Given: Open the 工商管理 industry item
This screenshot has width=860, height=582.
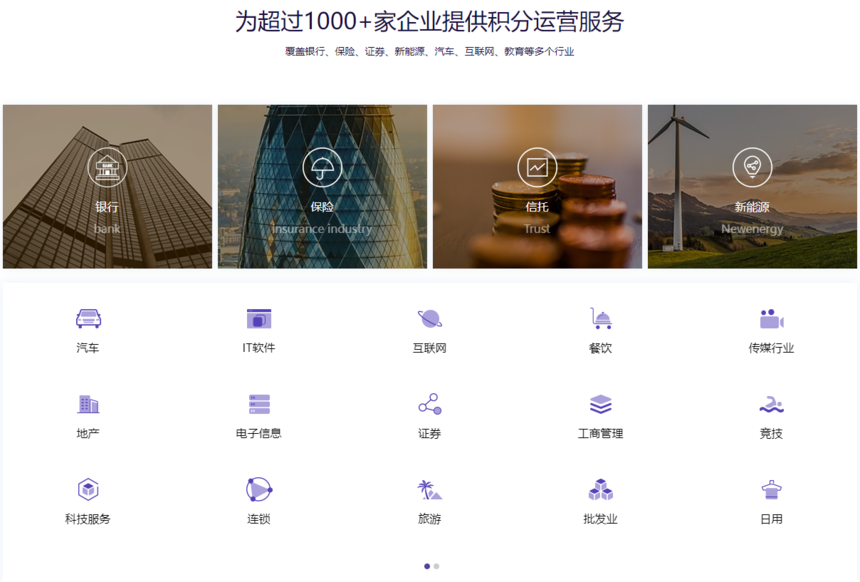Looking at the screenshot, I should tap(600, 416).
